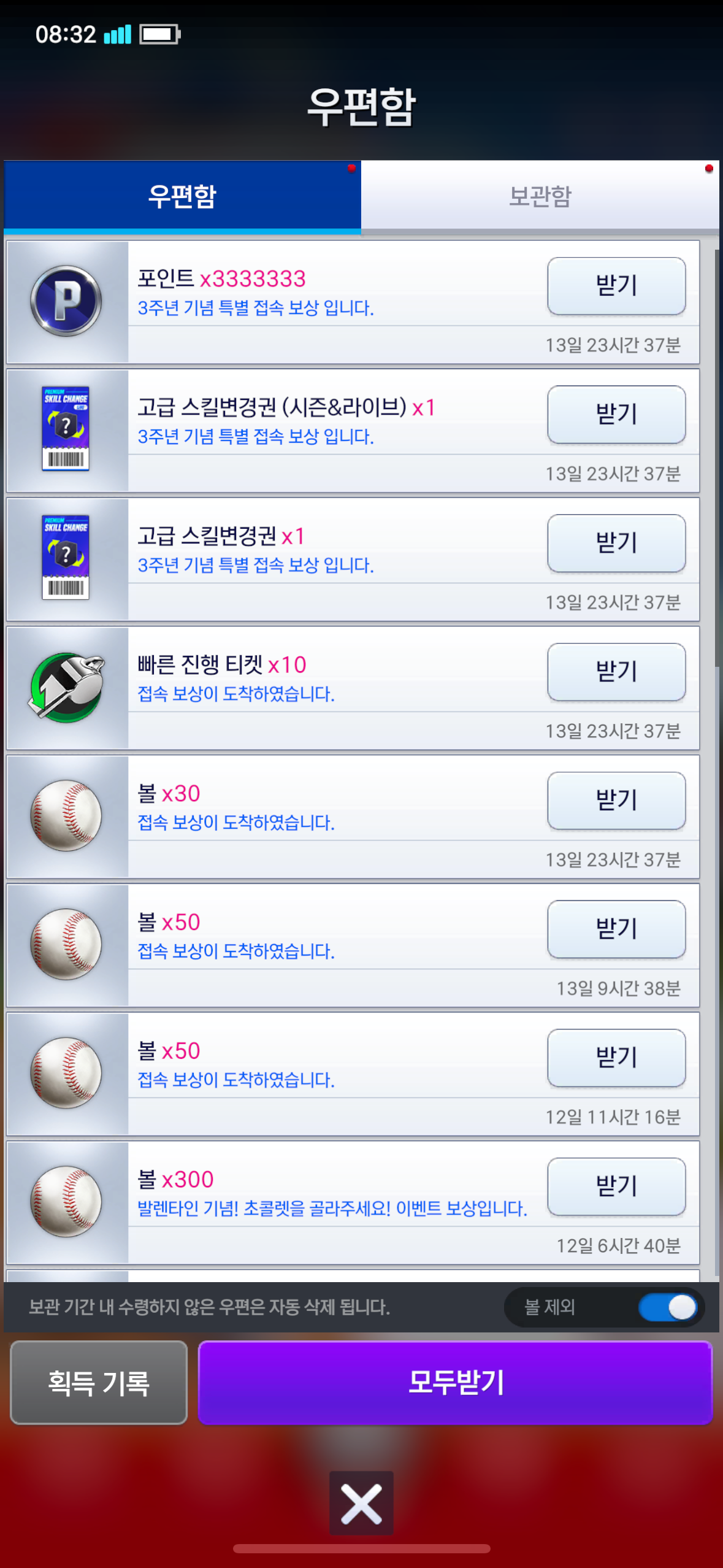
Task: Claim the 빠른 진행 티켓 x10
Action: point(616,672)
